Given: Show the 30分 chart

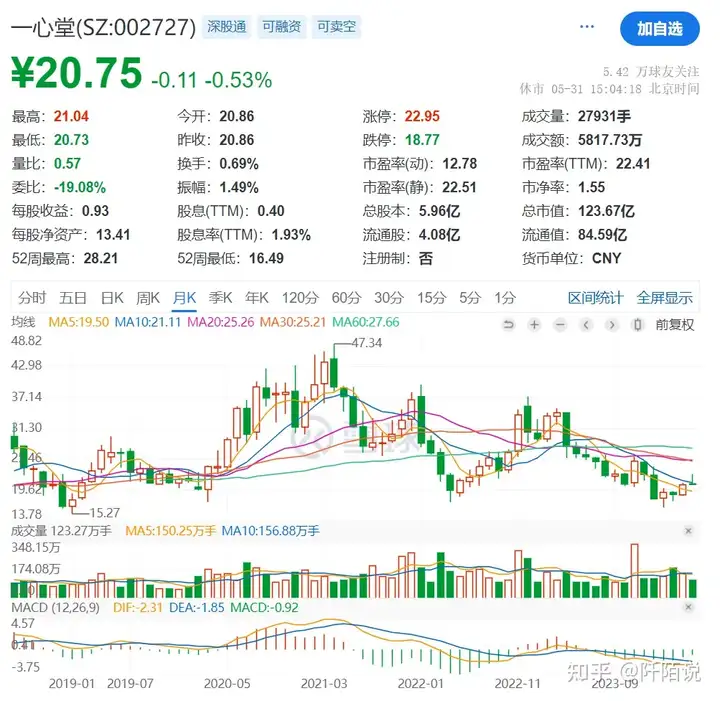Looking at the screenshot, I should coord(389,297).
